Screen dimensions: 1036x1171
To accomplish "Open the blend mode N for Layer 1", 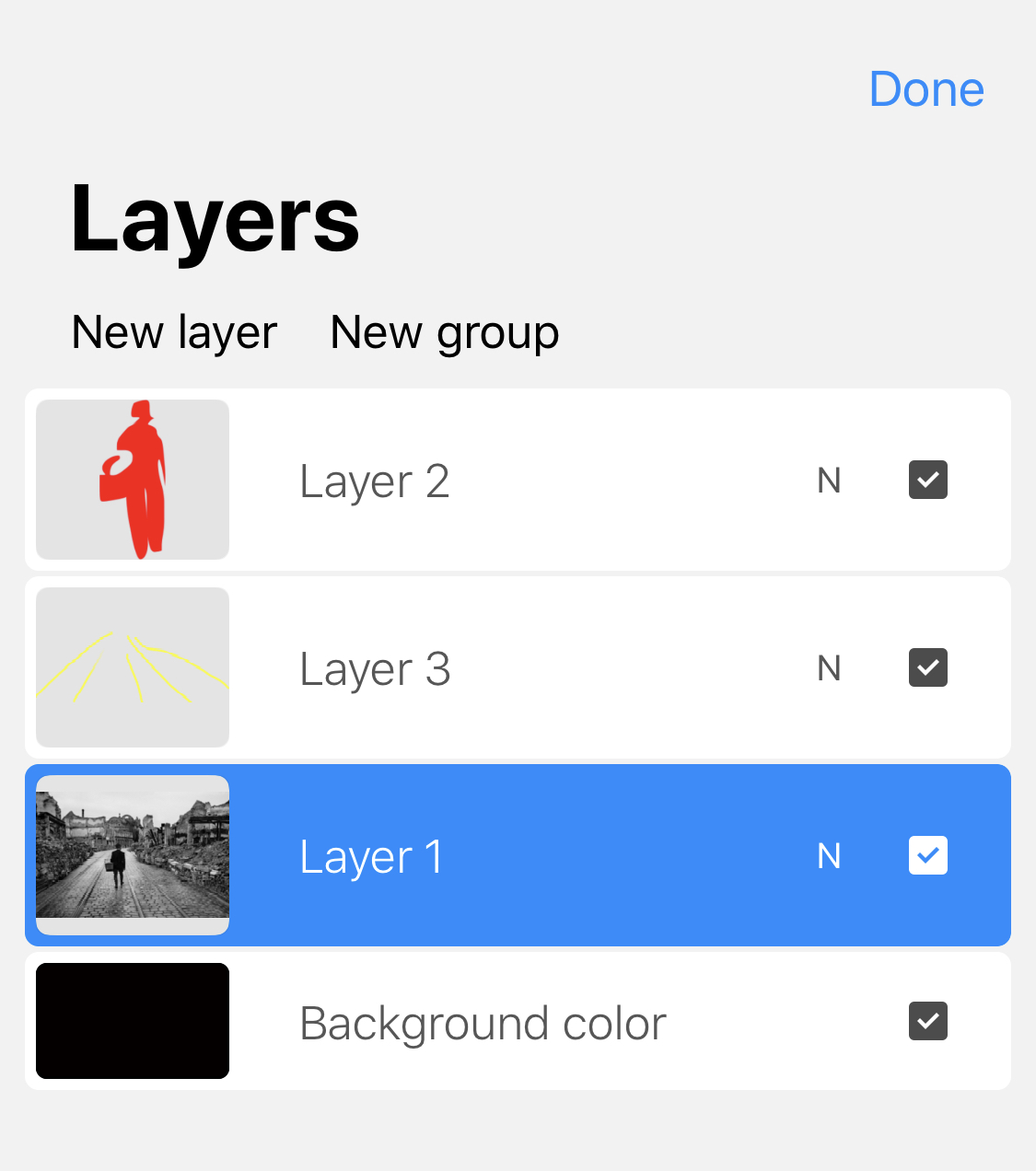I will pos(829,856).
